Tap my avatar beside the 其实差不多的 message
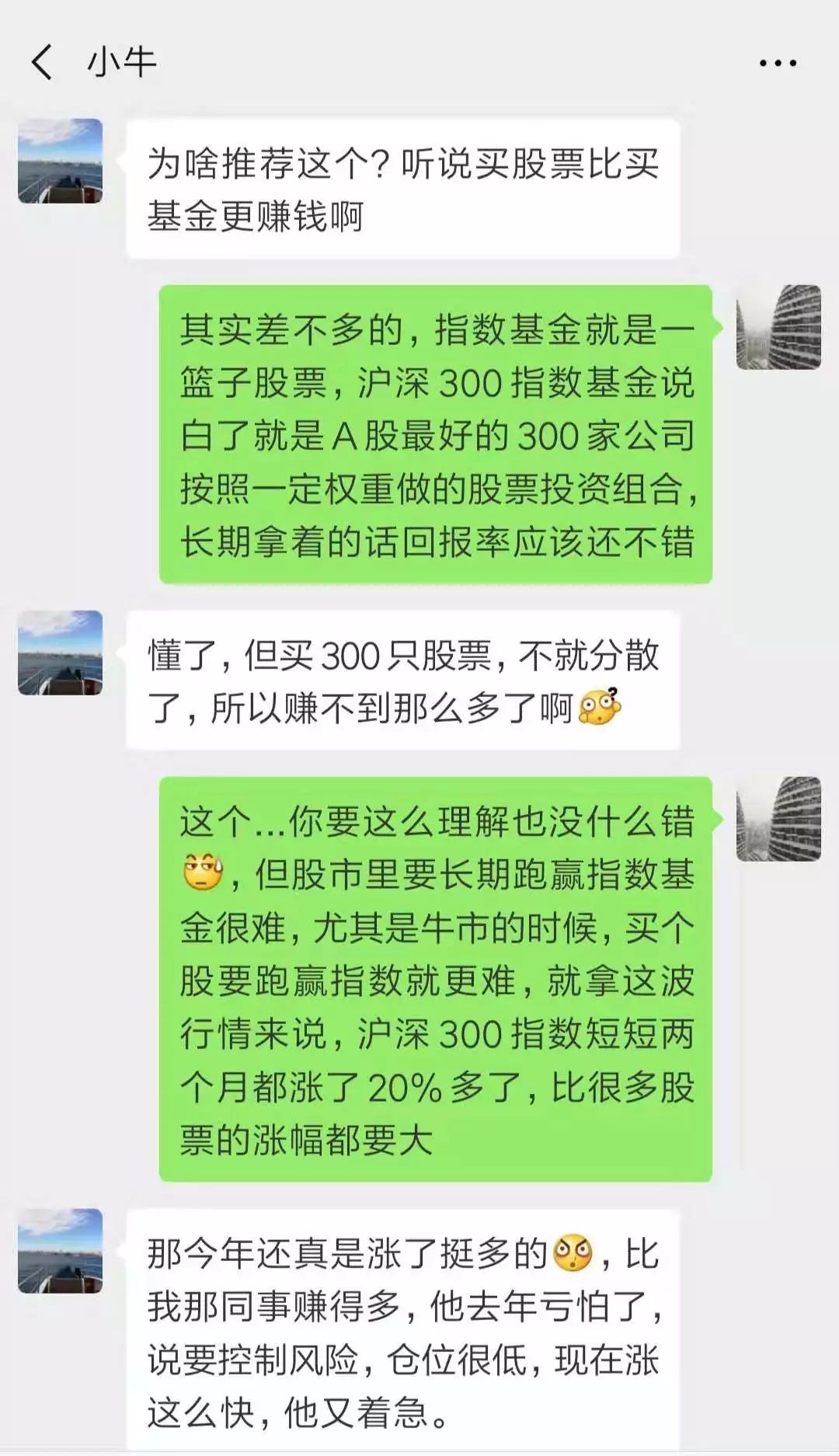839x1456 pixels. pos(778,327)
